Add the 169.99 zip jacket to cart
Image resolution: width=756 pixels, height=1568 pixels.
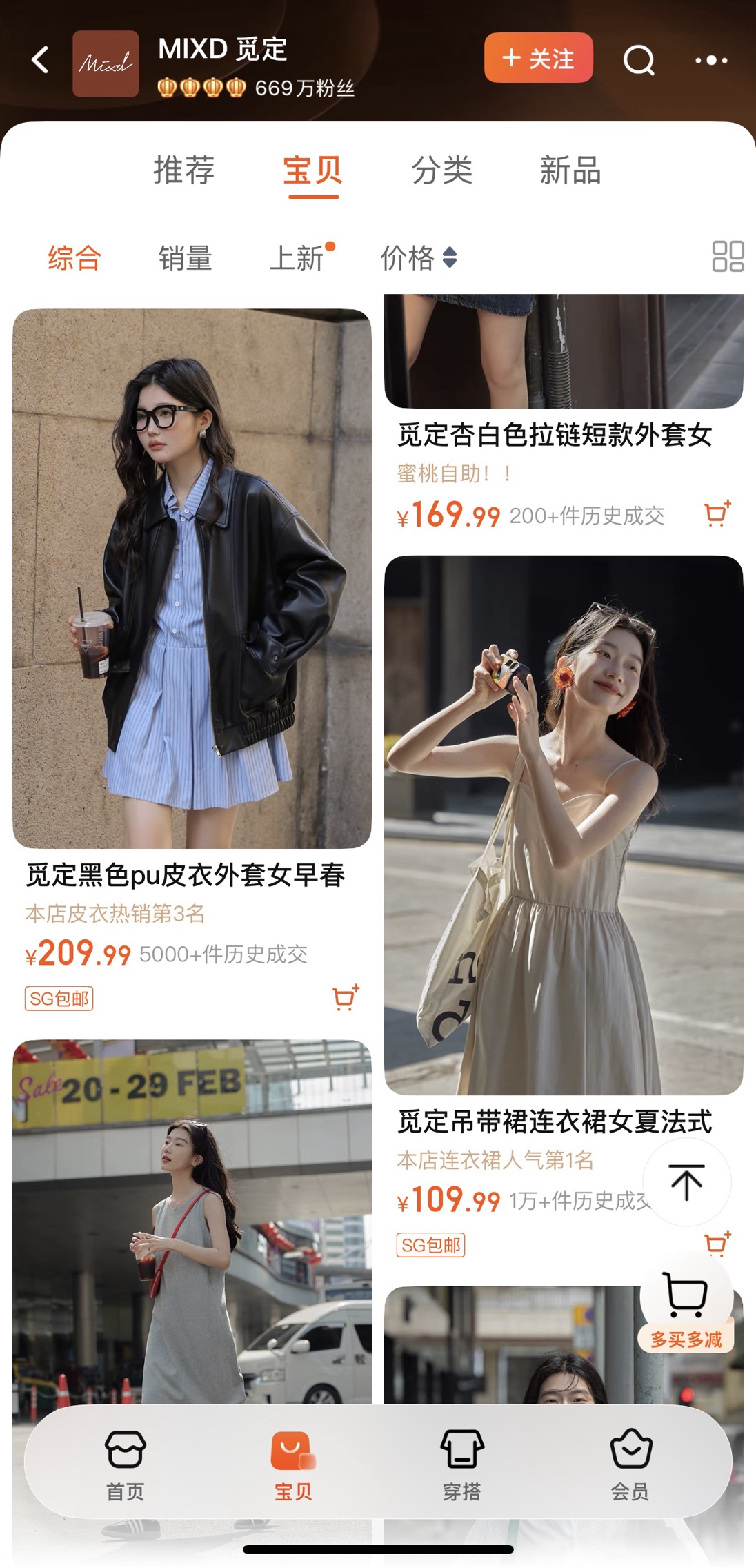tap(717, 514)
